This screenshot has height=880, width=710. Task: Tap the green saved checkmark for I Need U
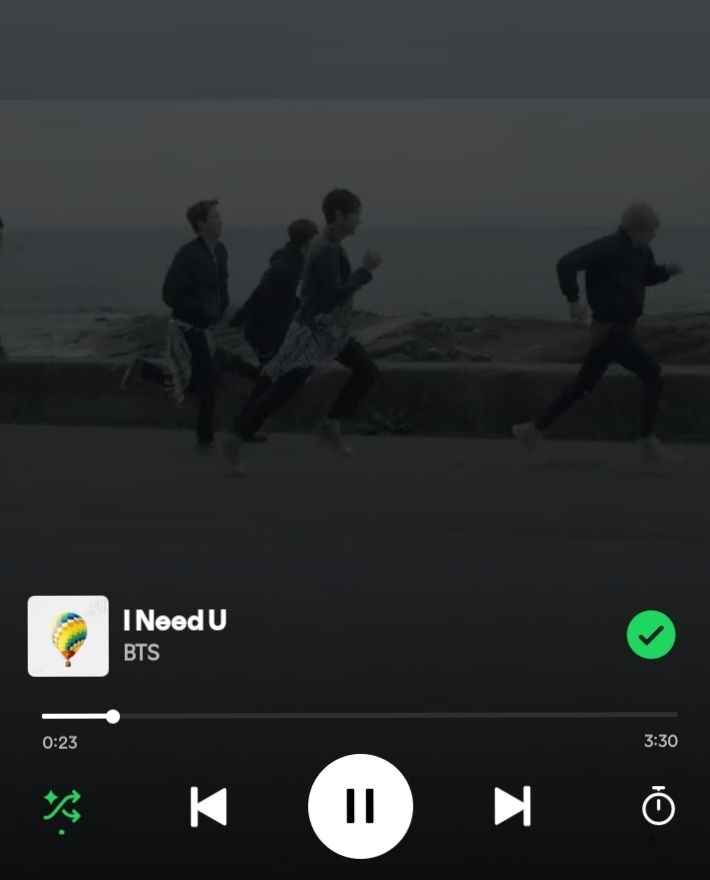pos(651,635)
